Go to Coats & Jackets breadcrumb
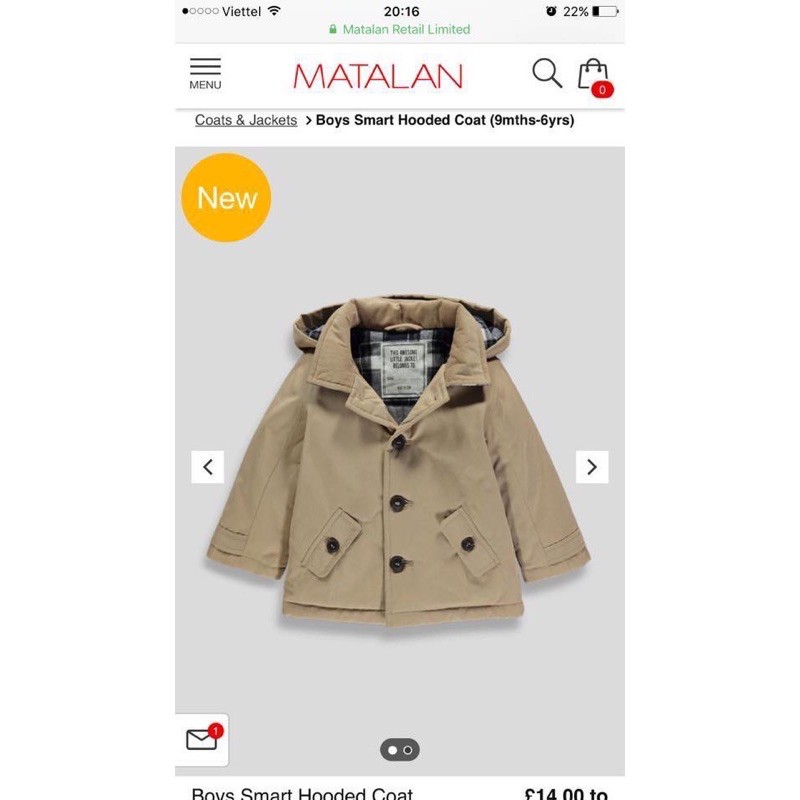 click(246, 120)
